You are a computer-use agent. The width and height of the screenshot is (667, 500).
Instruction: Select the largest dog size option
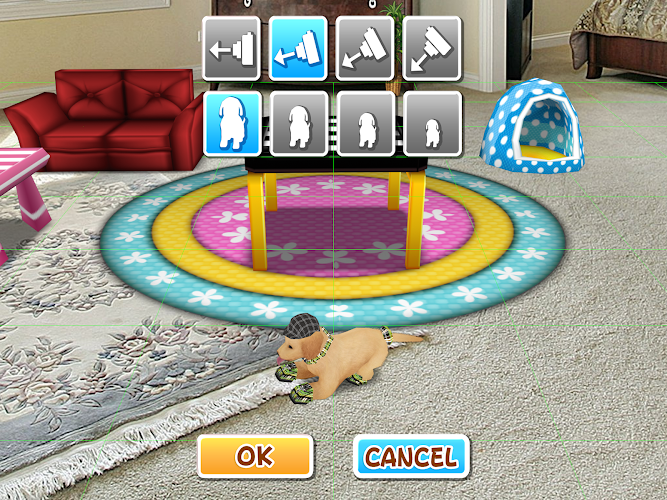click(x=232, y=124)
